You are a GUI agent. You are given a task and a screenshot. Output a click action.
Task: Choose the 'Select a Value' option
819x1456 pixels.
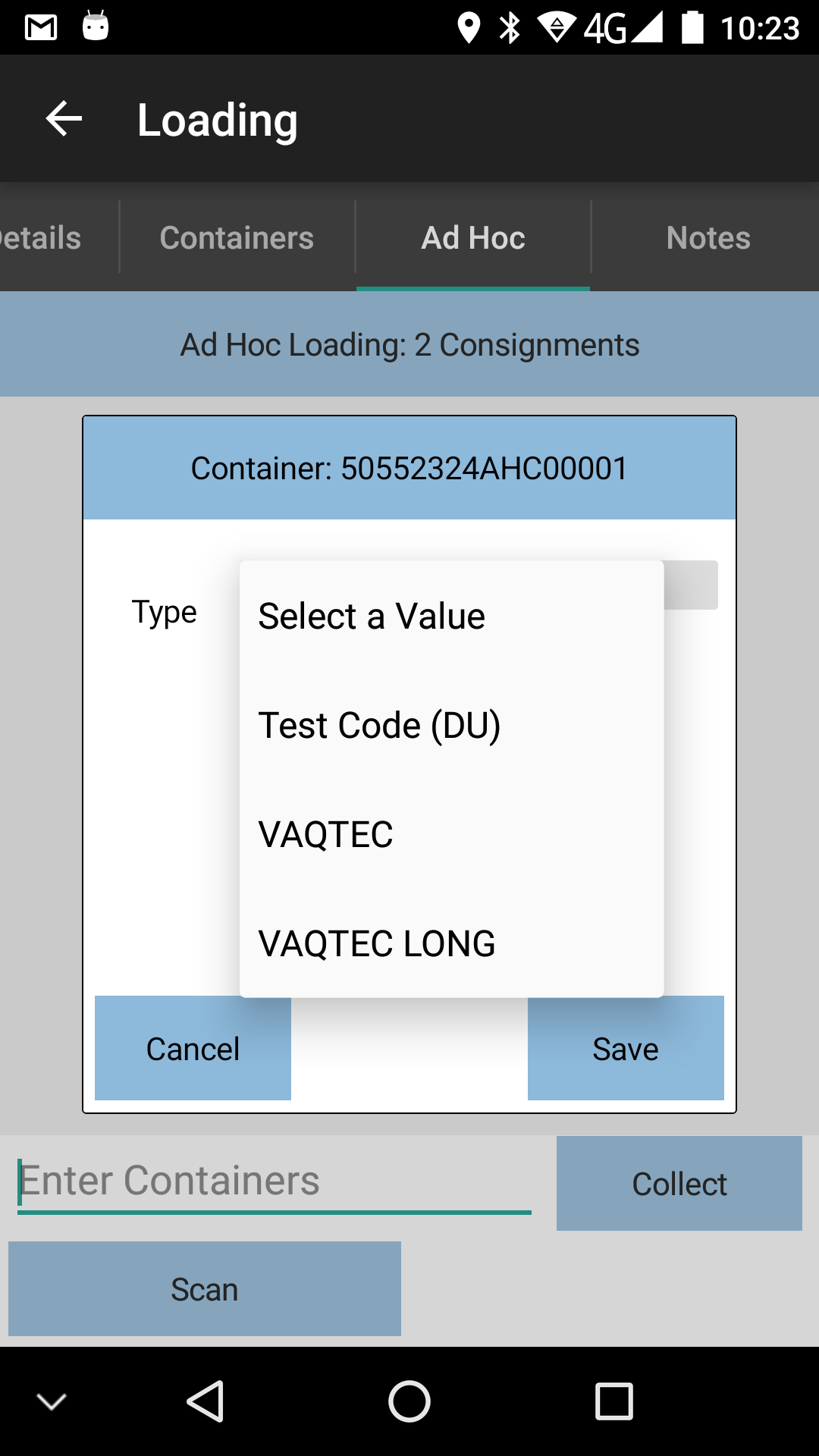tap(451, 616)
